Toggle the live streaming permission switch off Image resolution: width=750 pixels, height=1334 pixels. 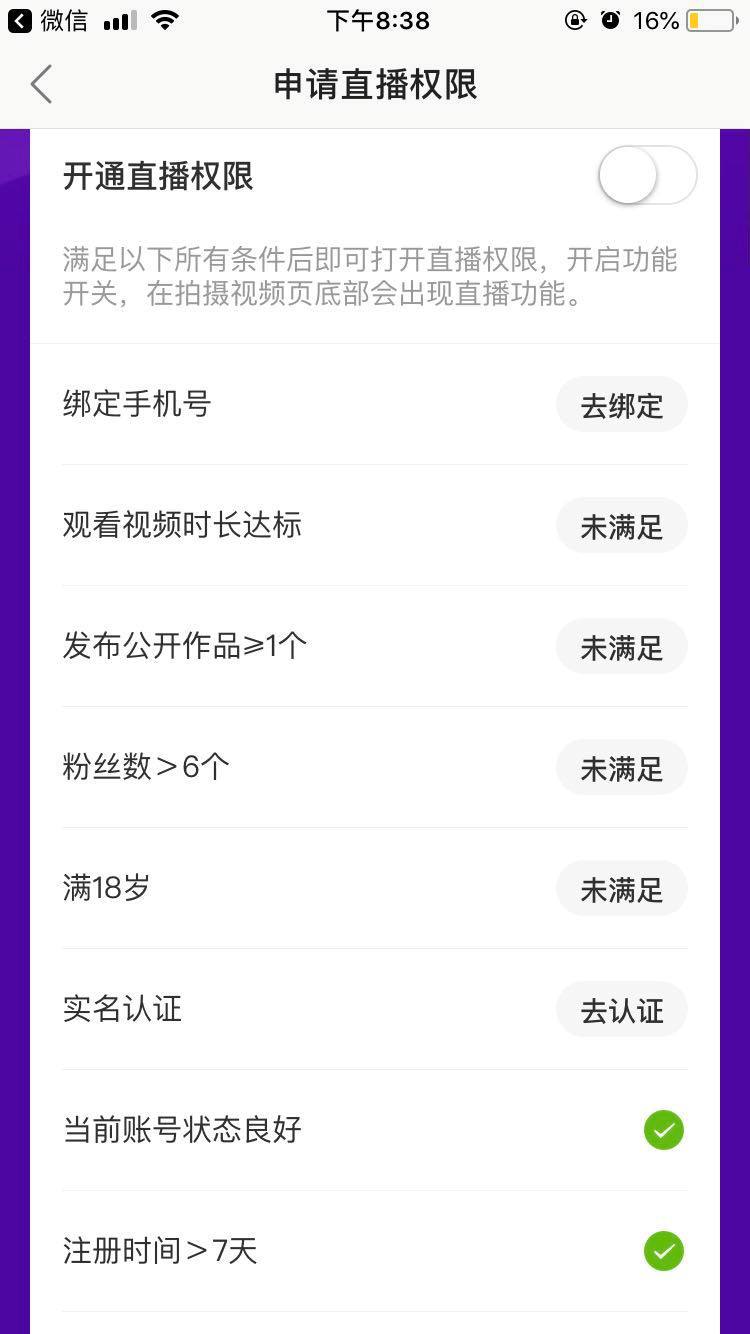coord(646,175)
